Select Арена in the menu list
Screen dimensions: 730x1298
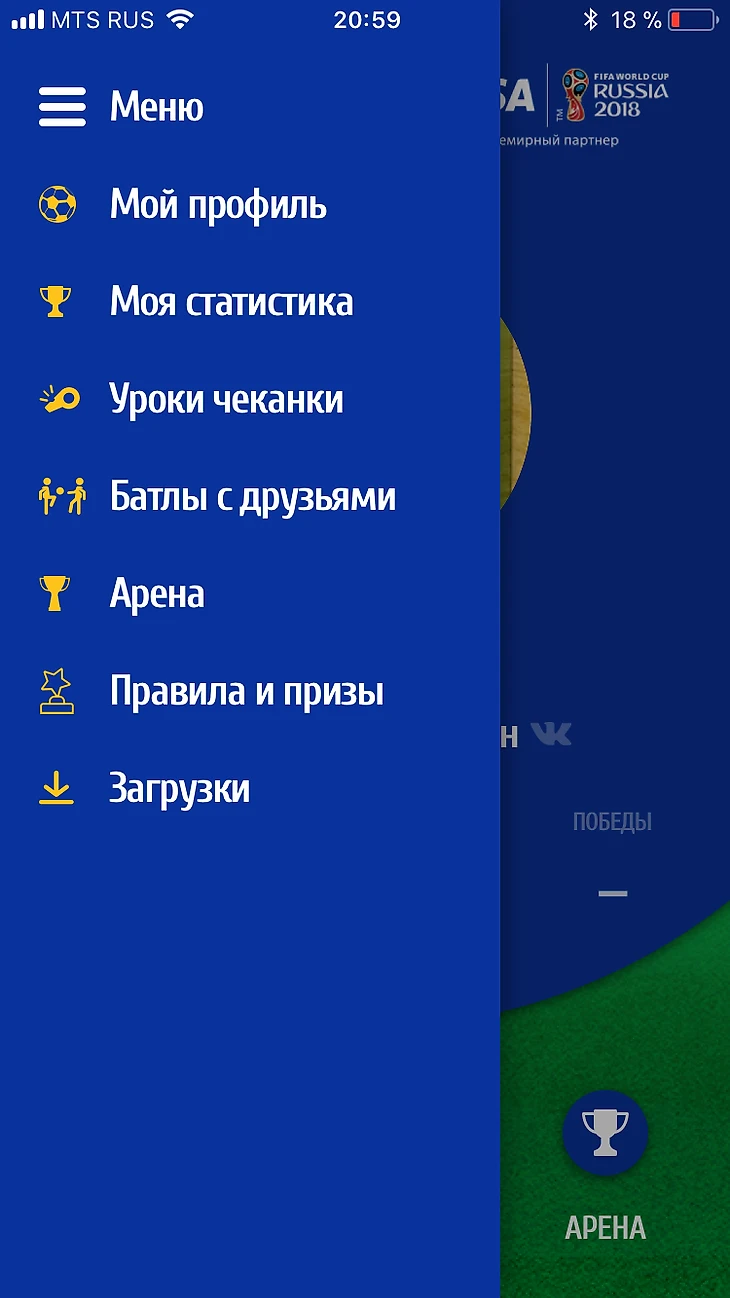[x=157, y=594]
